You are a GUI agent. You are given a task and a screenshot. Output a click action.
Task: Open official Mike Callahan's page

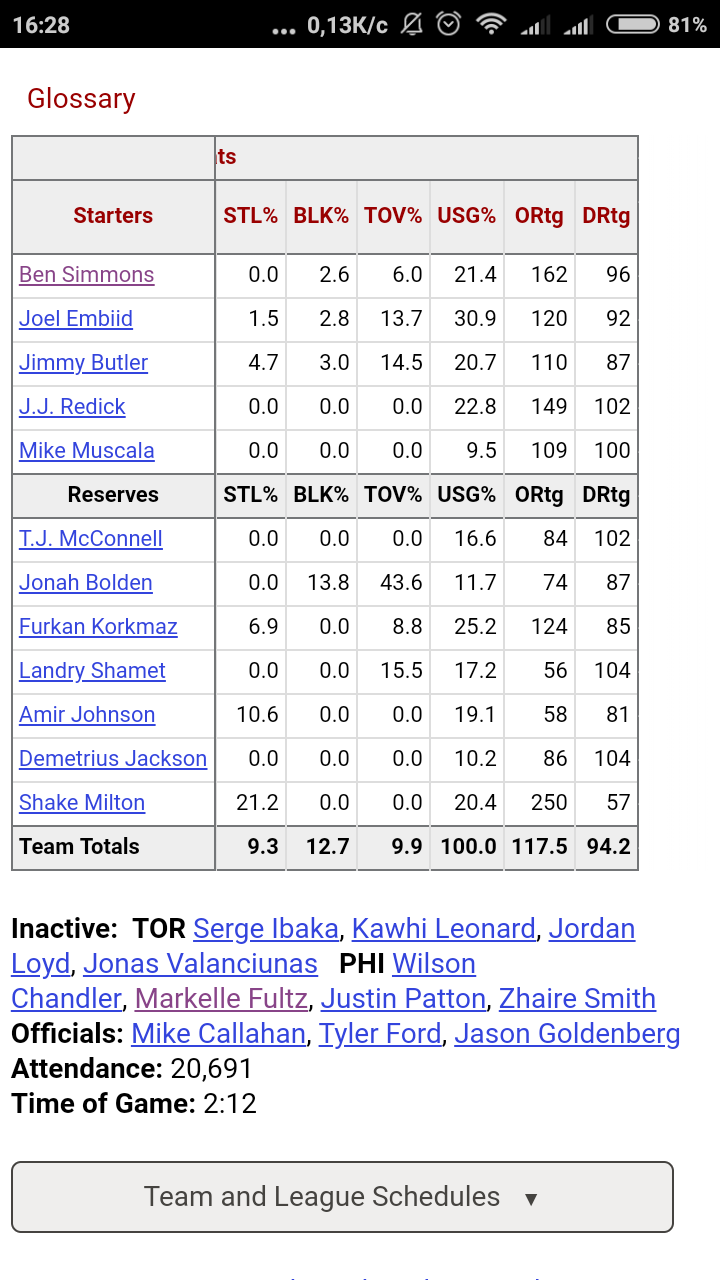218,1034
